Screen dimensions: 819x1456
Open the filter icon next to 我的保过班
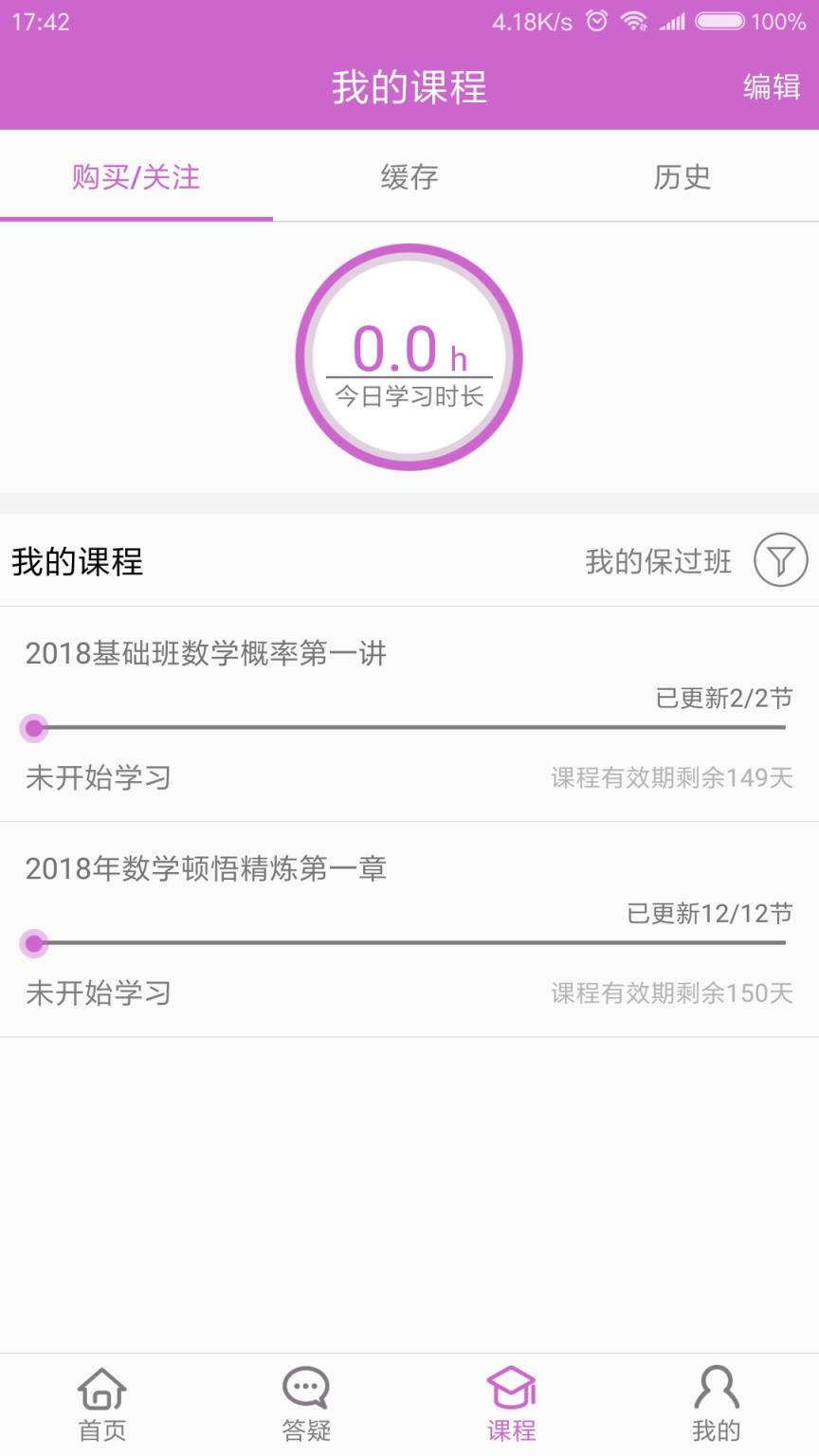point(779,561)
